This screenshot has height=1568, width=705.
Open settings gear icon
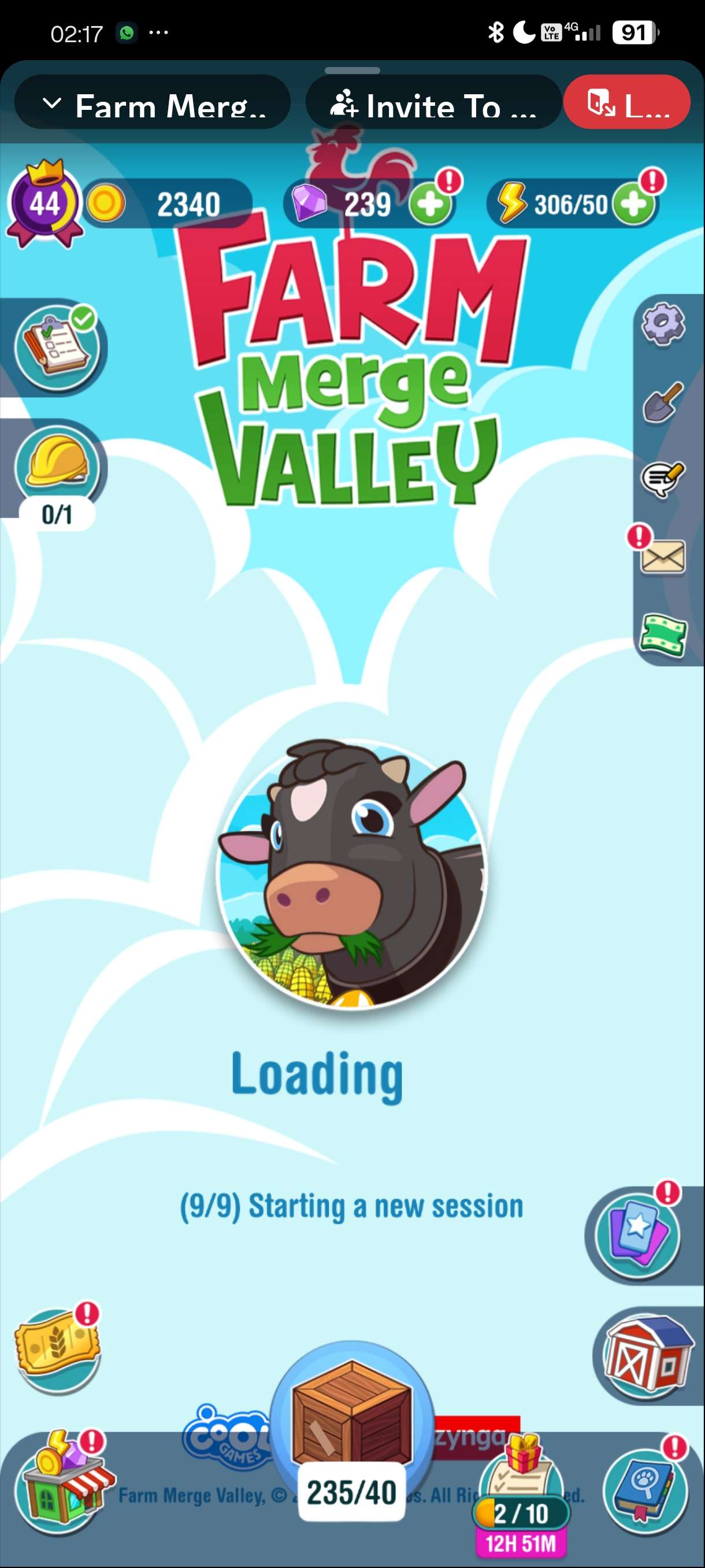pos(662,324)
